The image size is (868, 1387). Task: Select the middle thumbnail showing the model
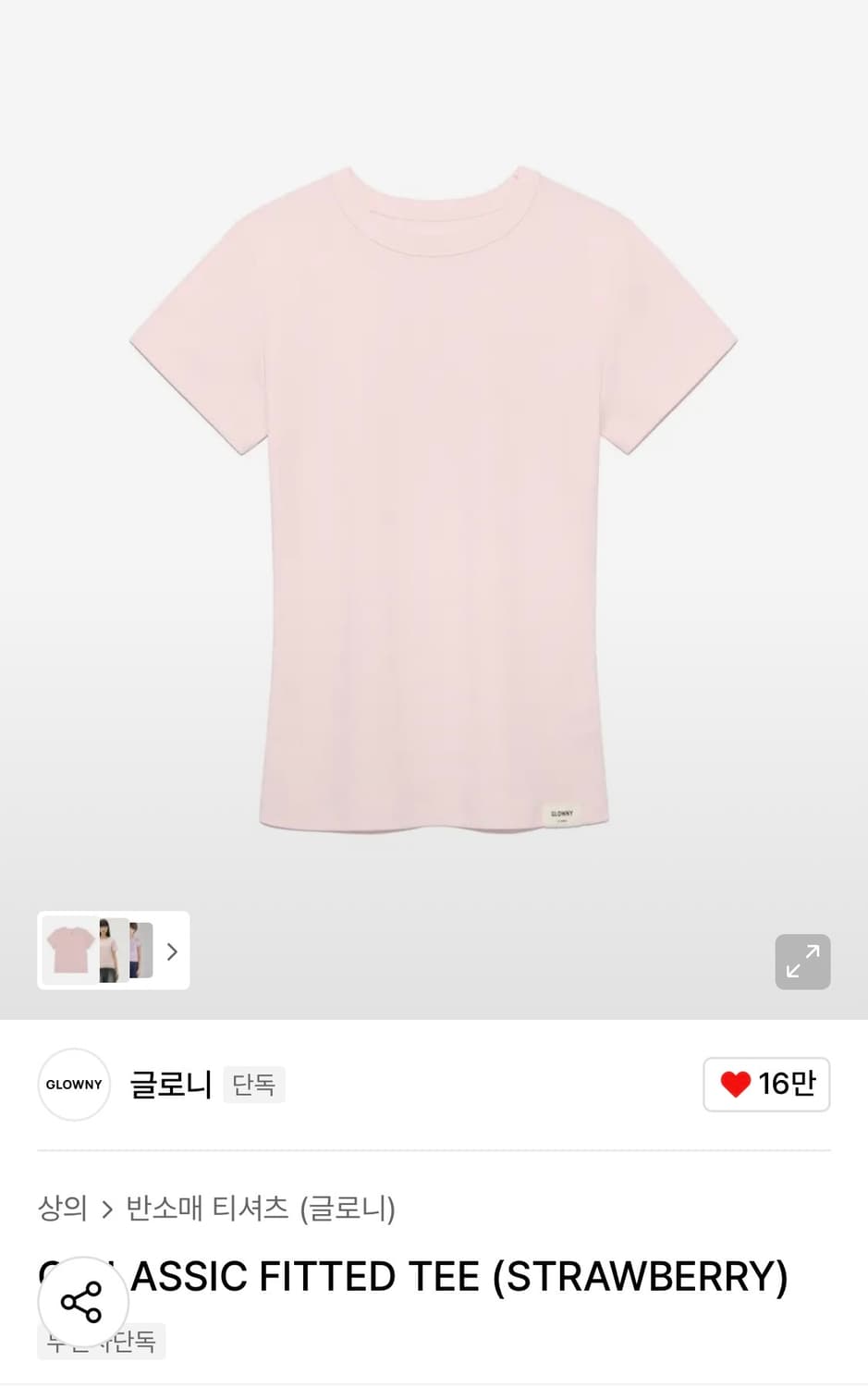109,950
